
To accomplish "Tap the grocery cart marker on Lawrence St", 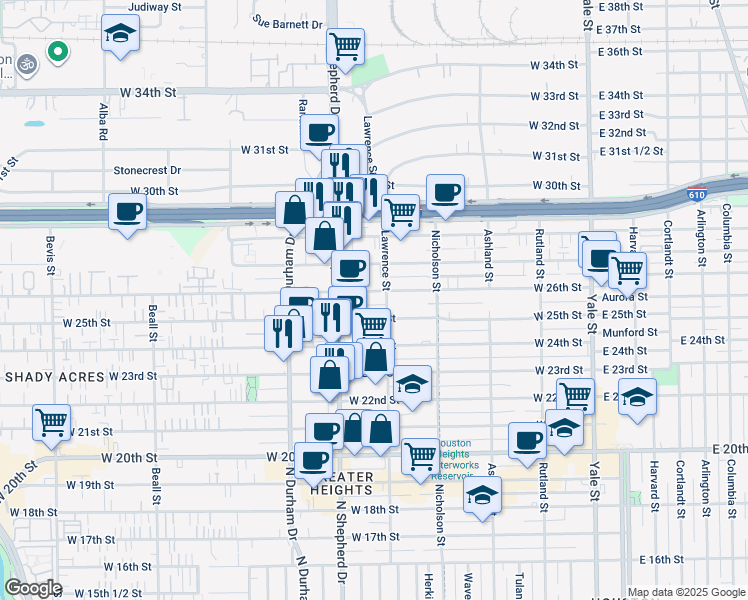I will [400, 212].
